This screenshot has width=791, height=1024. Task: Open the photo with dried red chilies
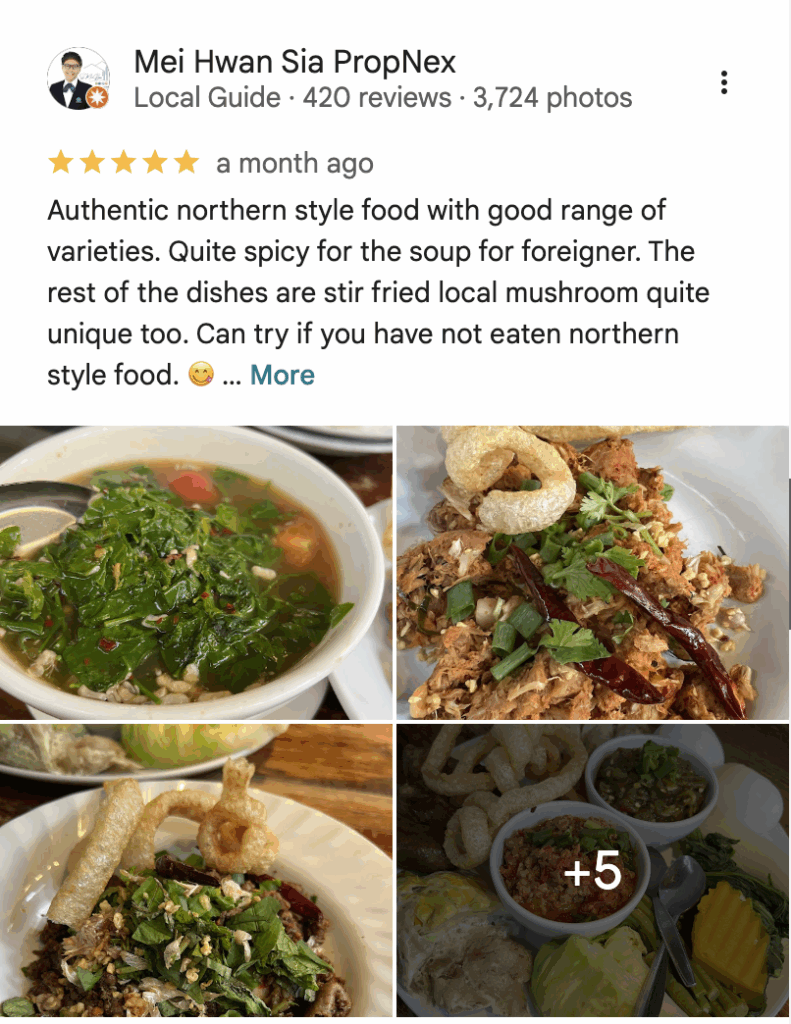coord(592,572)
